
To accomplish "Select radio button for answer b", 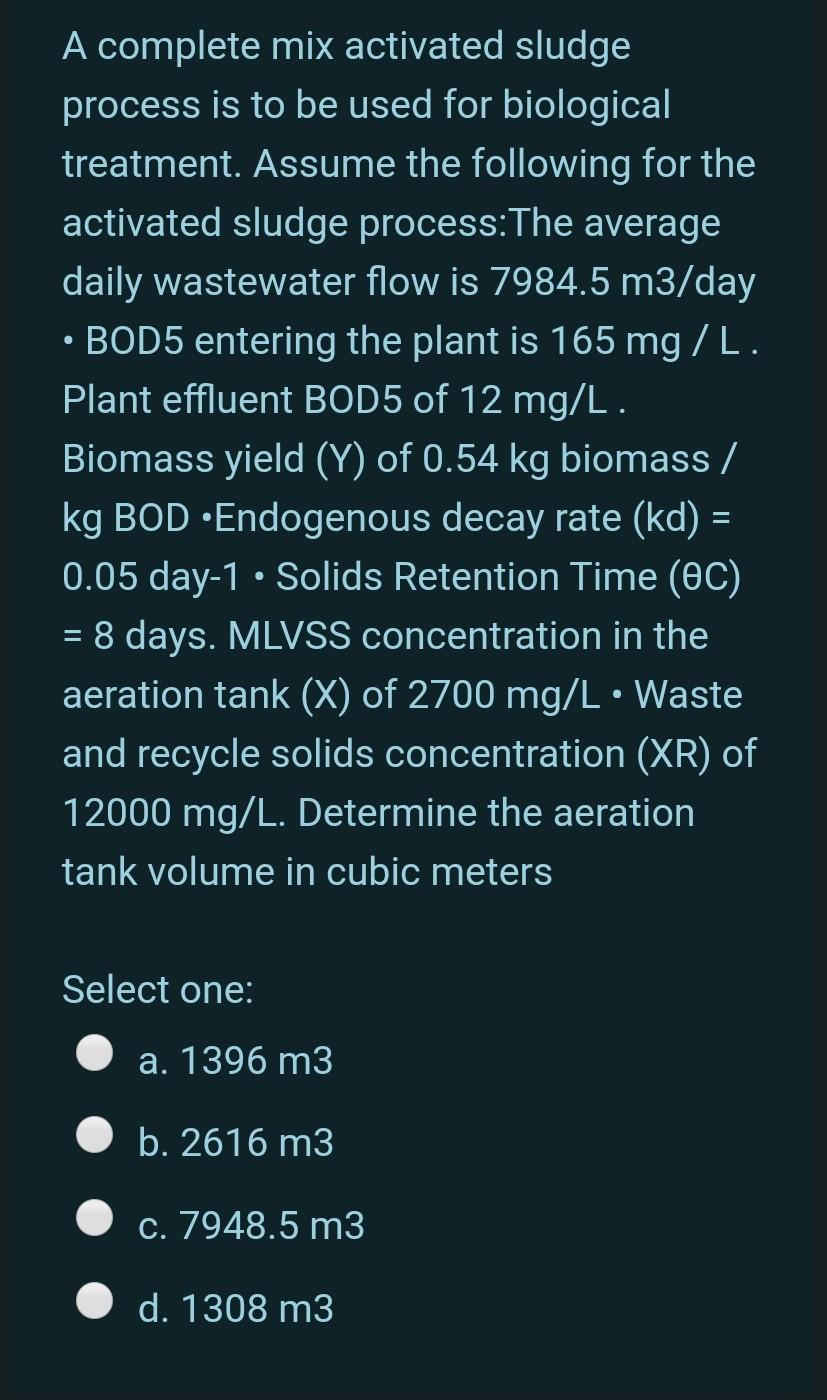I will coord(94,1133).
